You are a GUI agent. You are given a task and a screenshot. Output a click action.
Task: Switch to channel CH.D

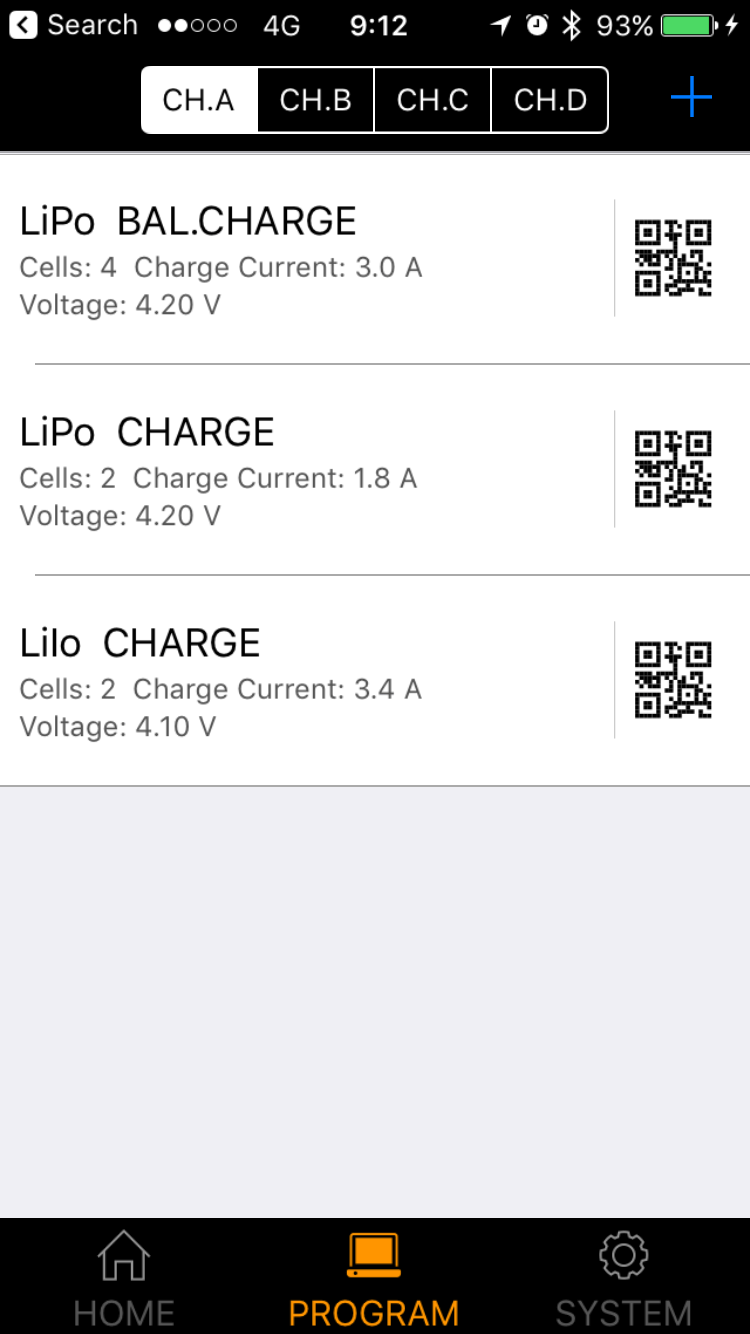click(550, 100)
